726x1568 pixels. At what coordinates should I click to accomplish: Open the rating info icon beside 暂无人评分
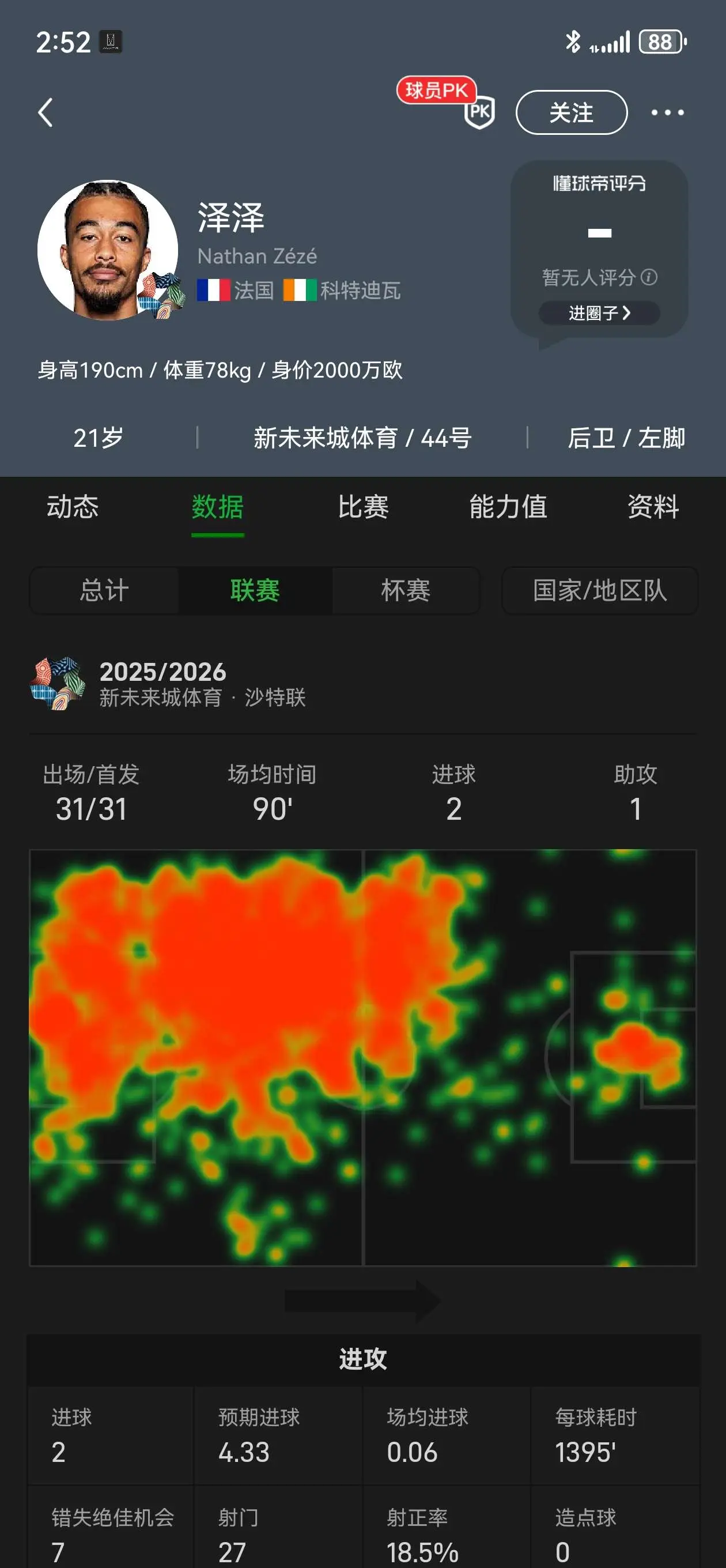(649, 277)
